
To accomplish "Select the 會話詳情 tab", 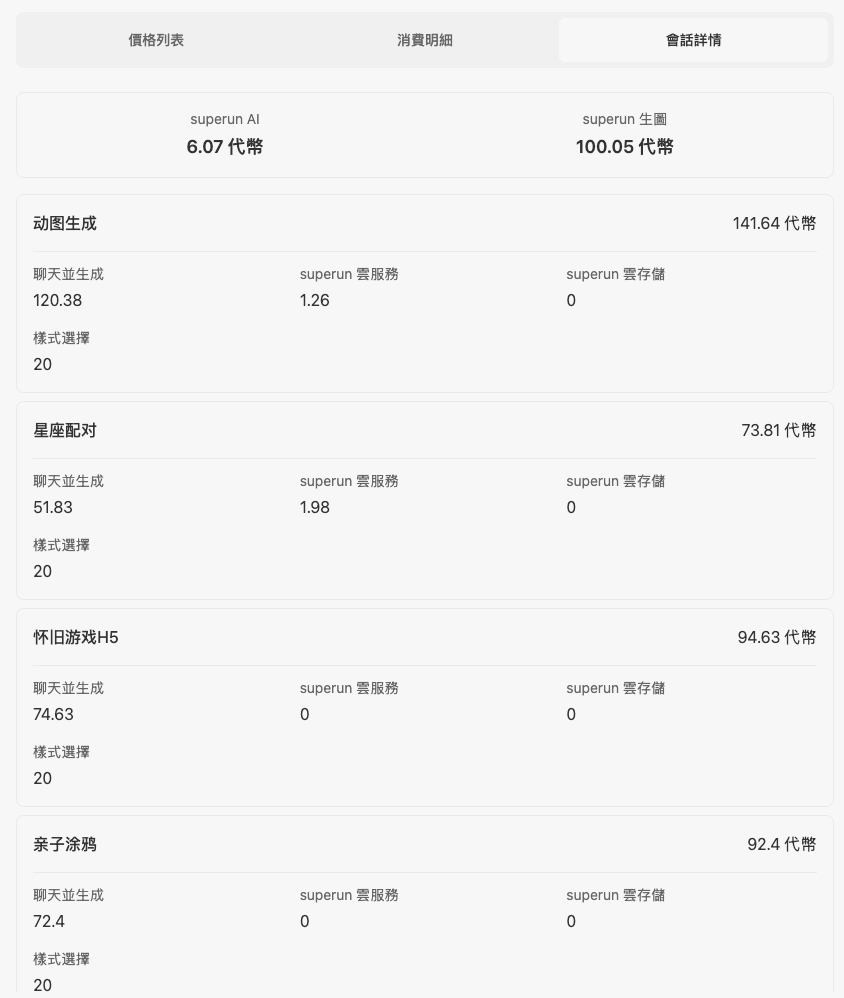I will [x=693, y=40].
